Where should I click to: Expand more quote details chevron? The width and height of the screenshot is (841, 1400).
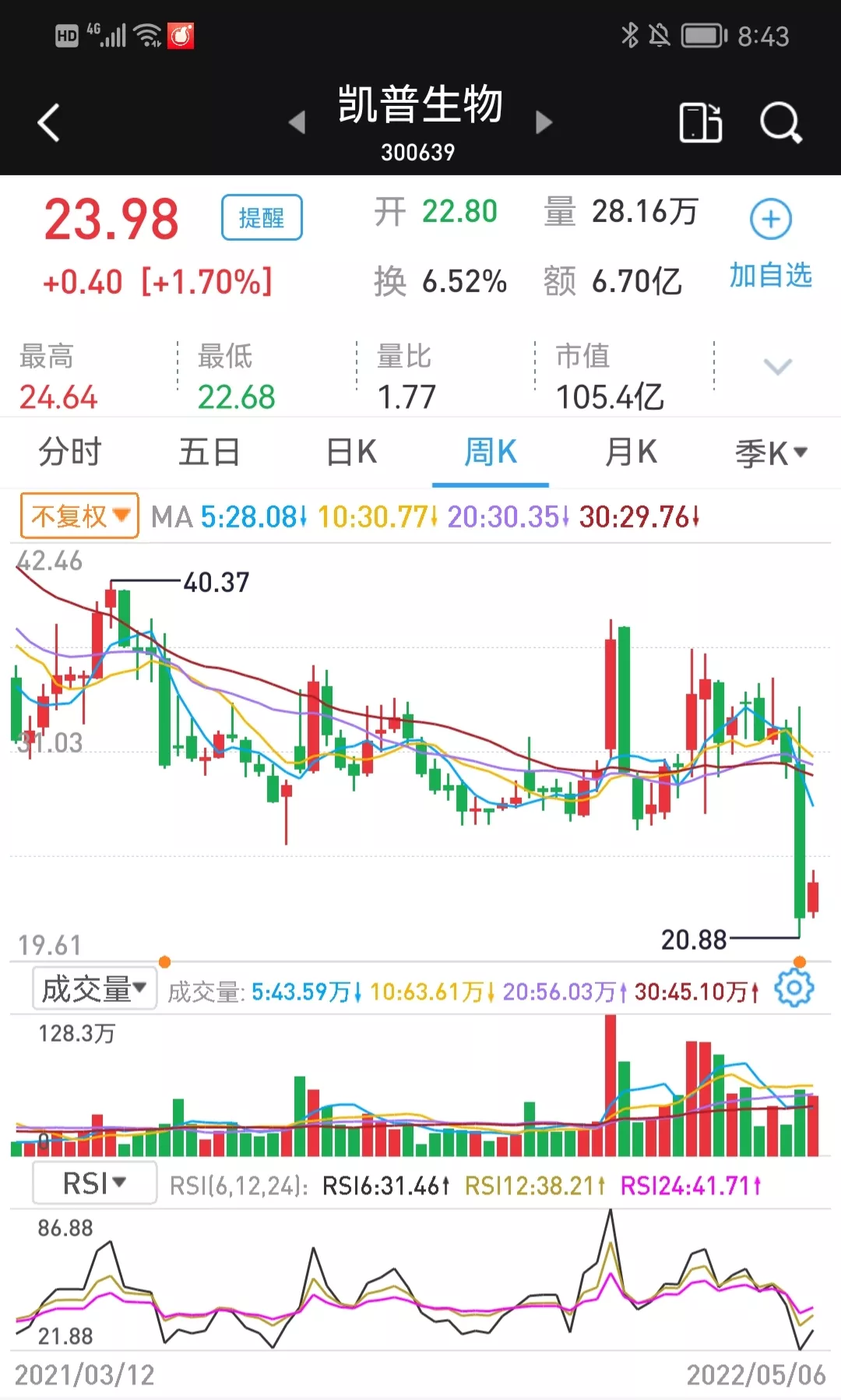778,366
